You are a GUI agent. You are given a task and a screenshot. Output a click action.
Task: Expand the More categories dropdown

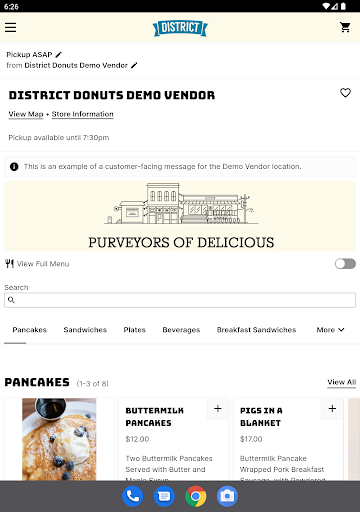click(330, 330)
